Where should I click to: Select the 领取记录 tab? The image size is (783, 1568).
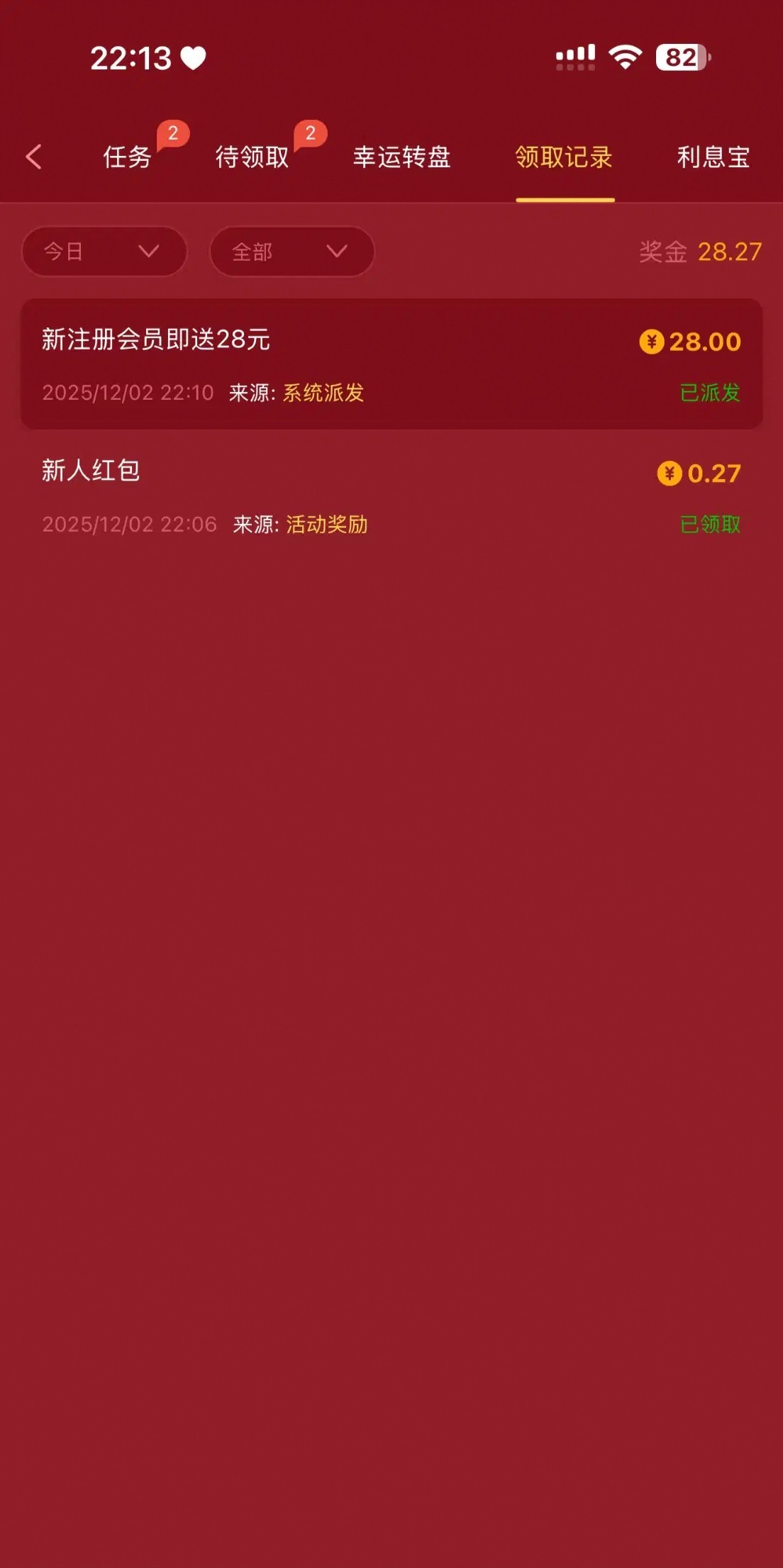click(564, 157)
